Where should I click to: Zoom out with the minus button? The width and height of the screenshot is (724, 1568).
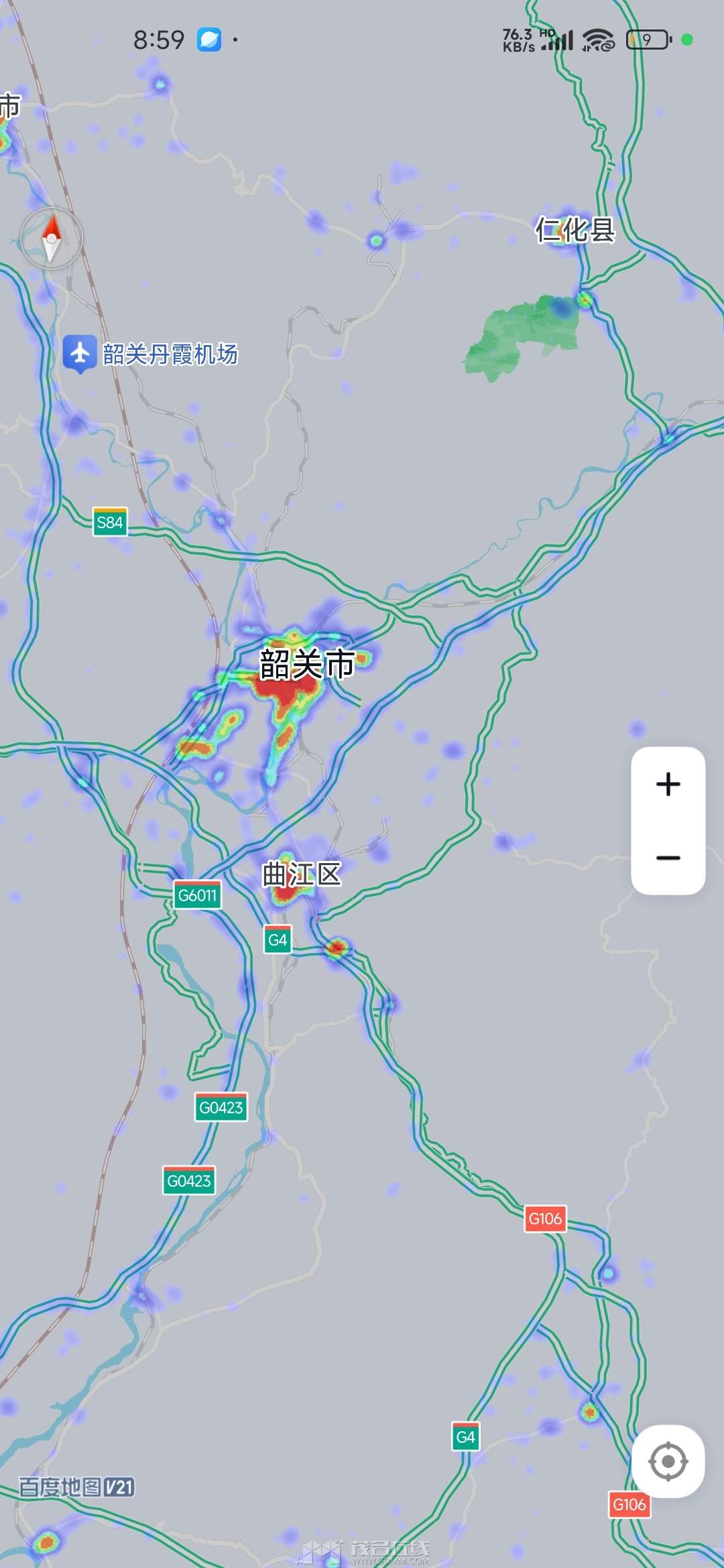point(668,858)
